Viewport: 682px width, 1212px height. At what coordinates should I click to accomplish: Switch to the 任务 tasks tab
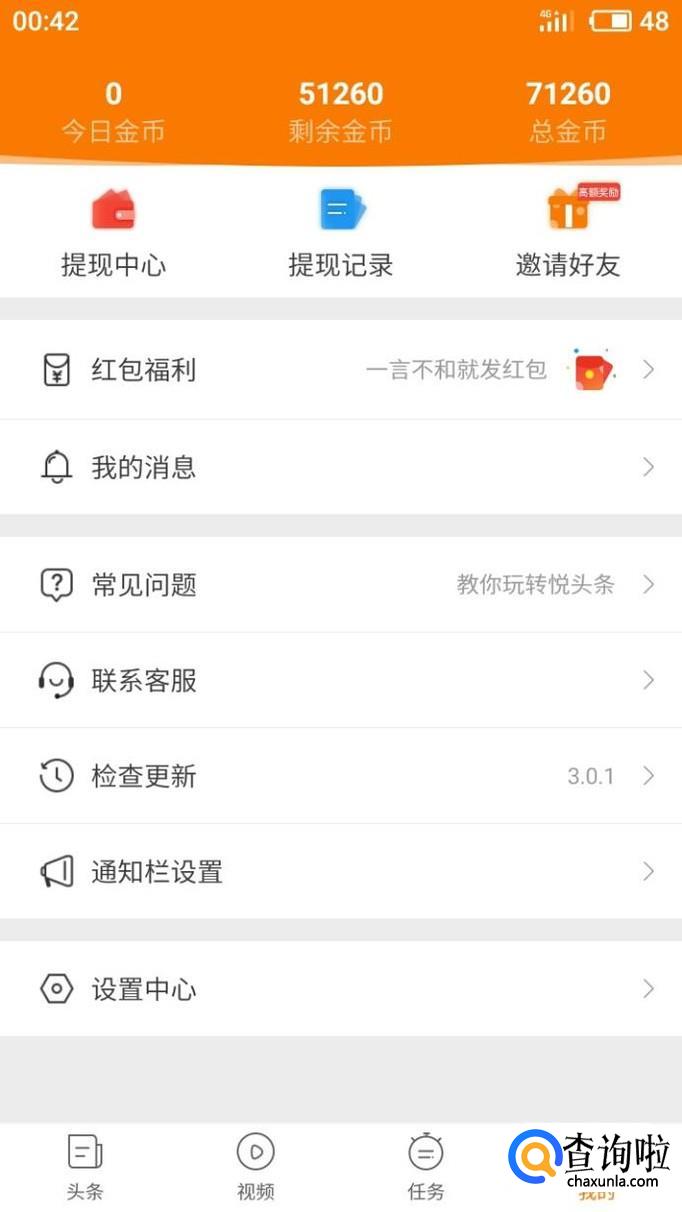tap(426, 1166)
